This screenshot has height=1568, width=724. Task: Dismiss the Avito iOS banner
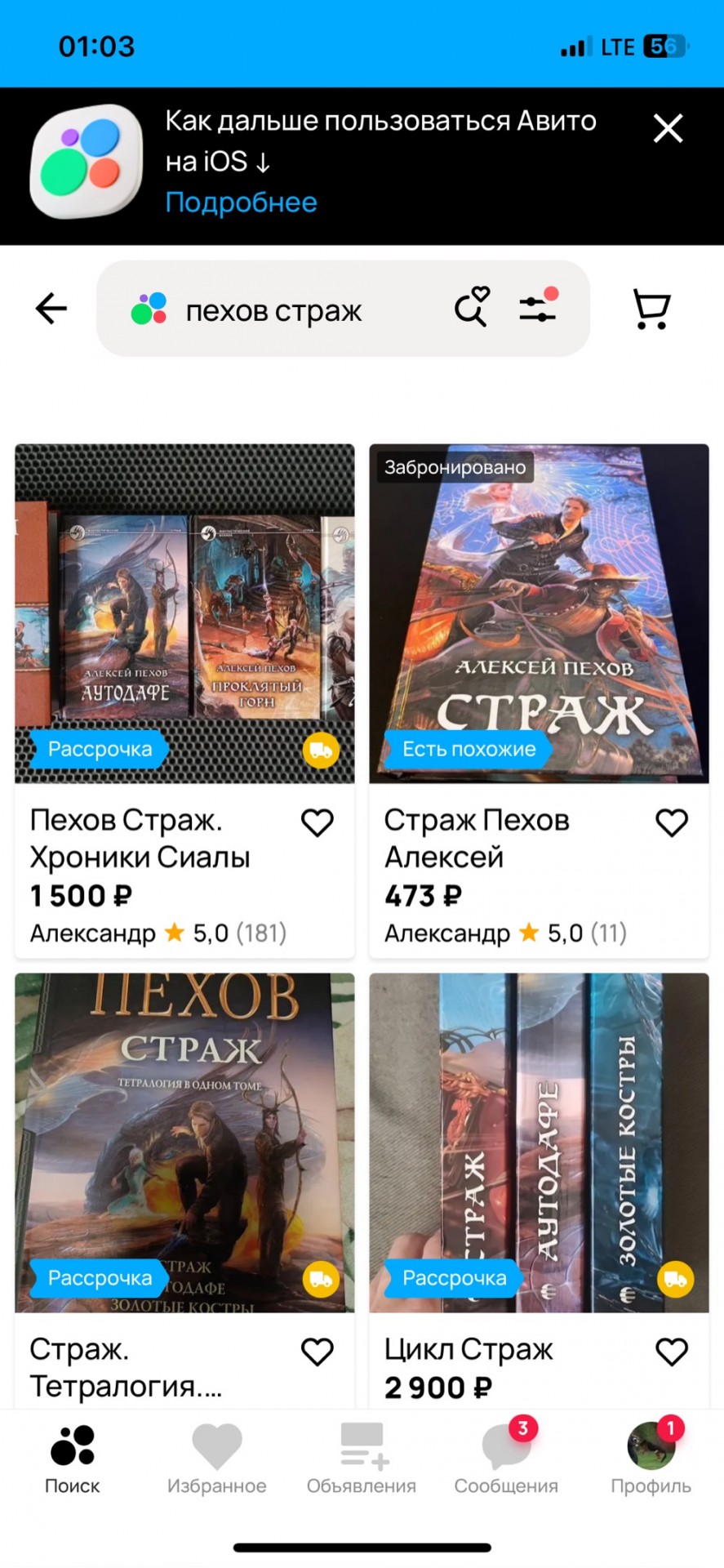point(668,128)
